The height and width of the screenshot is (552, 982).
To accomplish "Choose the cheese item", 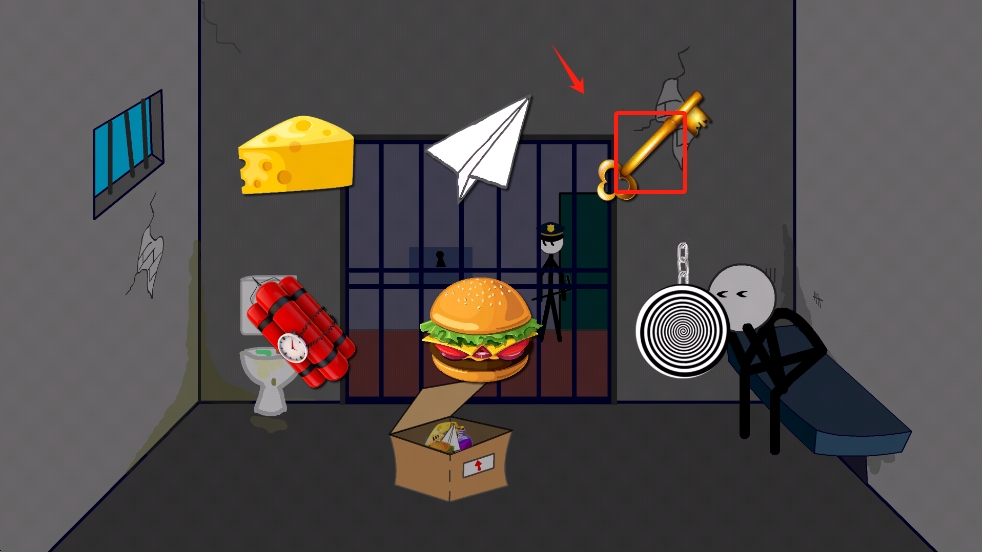I will [x=297, y=155].
